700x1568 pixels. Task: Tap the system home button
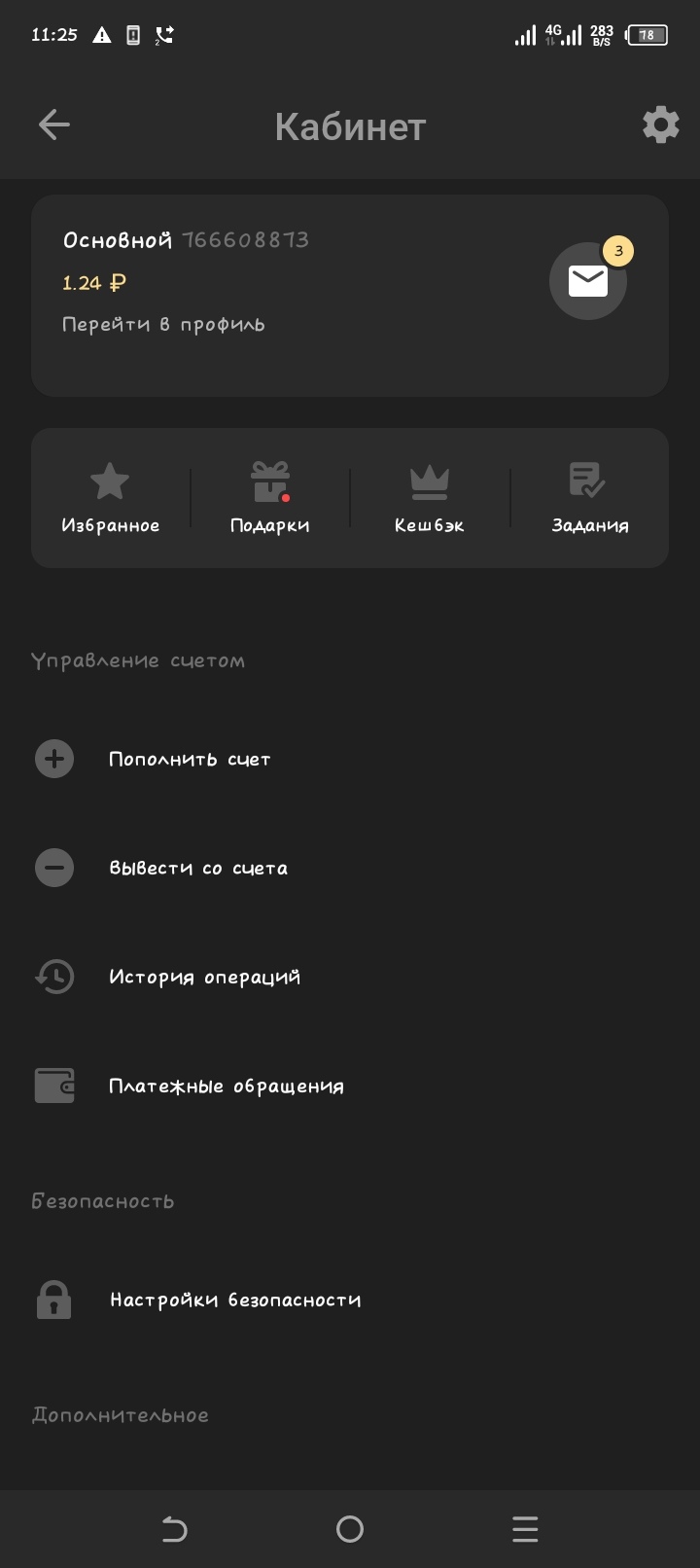(x=350, y=1529)
